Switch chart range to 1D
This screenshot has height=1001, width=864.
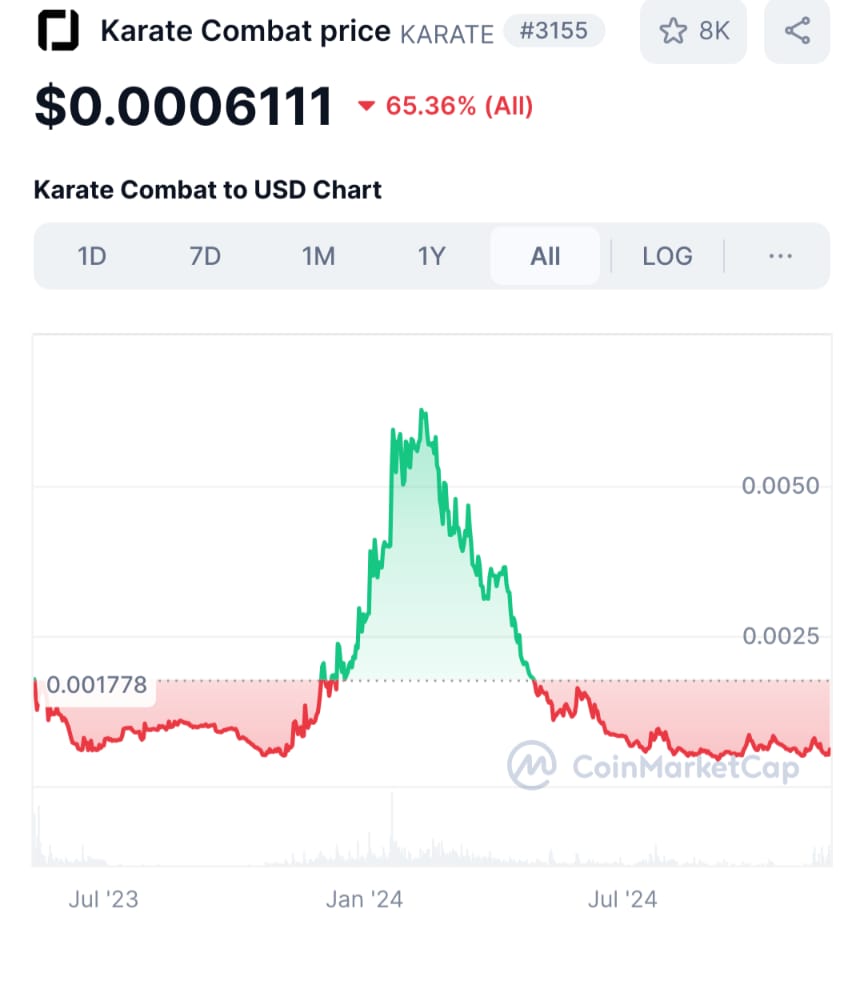(x=92, y=256)
